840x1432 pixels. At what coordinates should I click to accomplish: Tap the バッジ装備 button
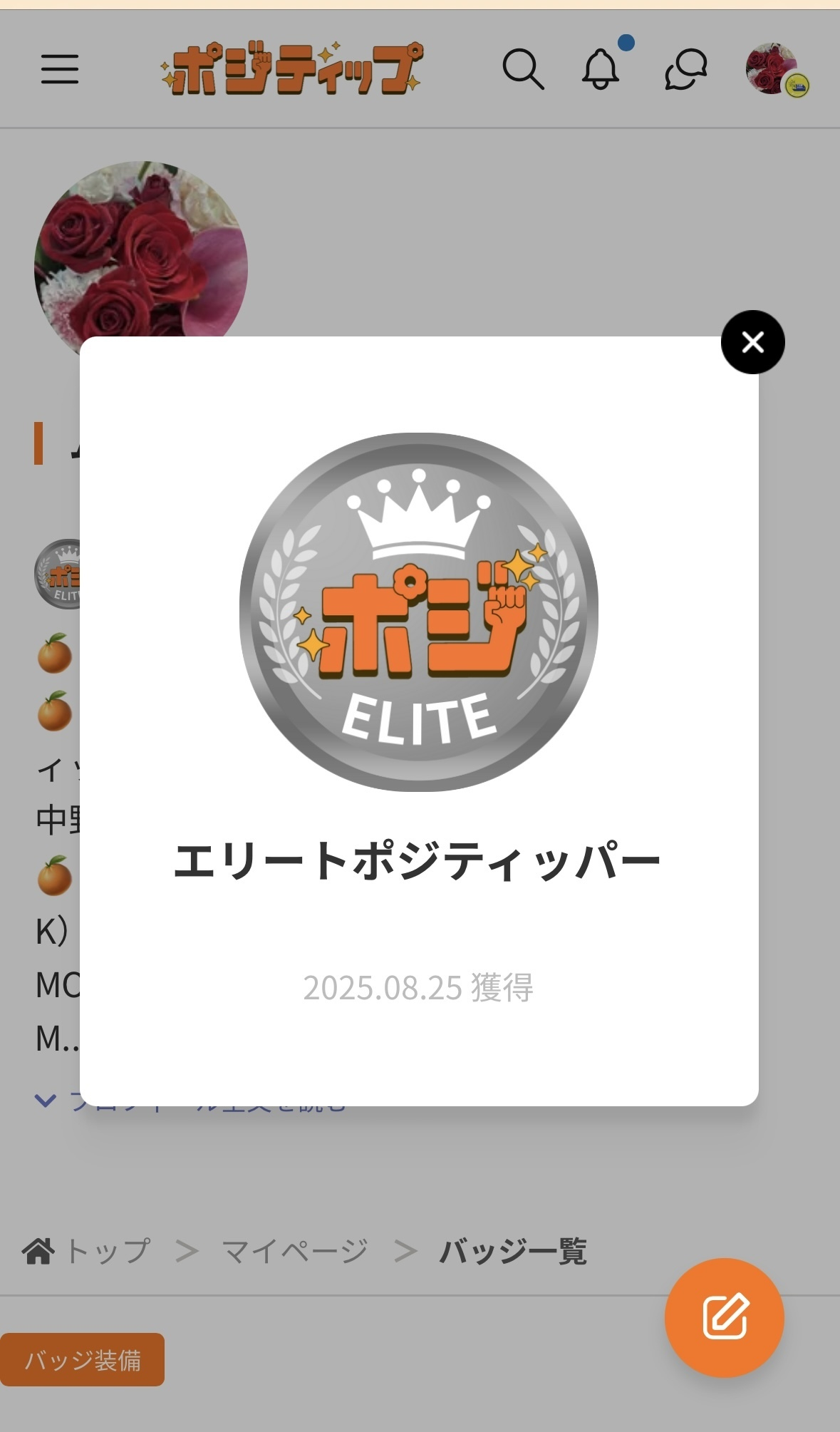pos(82,1360)
